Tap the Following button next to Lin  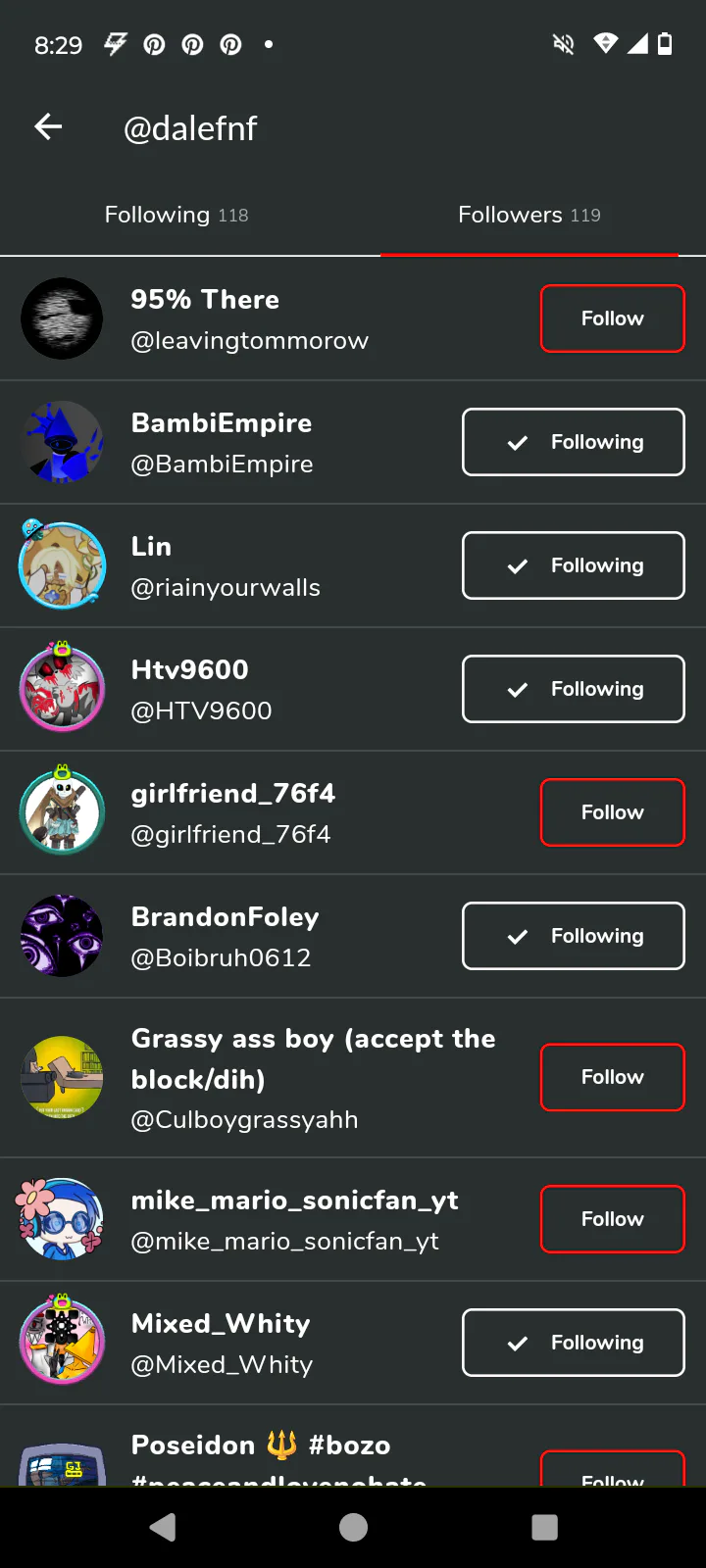[x=574, y=565]
